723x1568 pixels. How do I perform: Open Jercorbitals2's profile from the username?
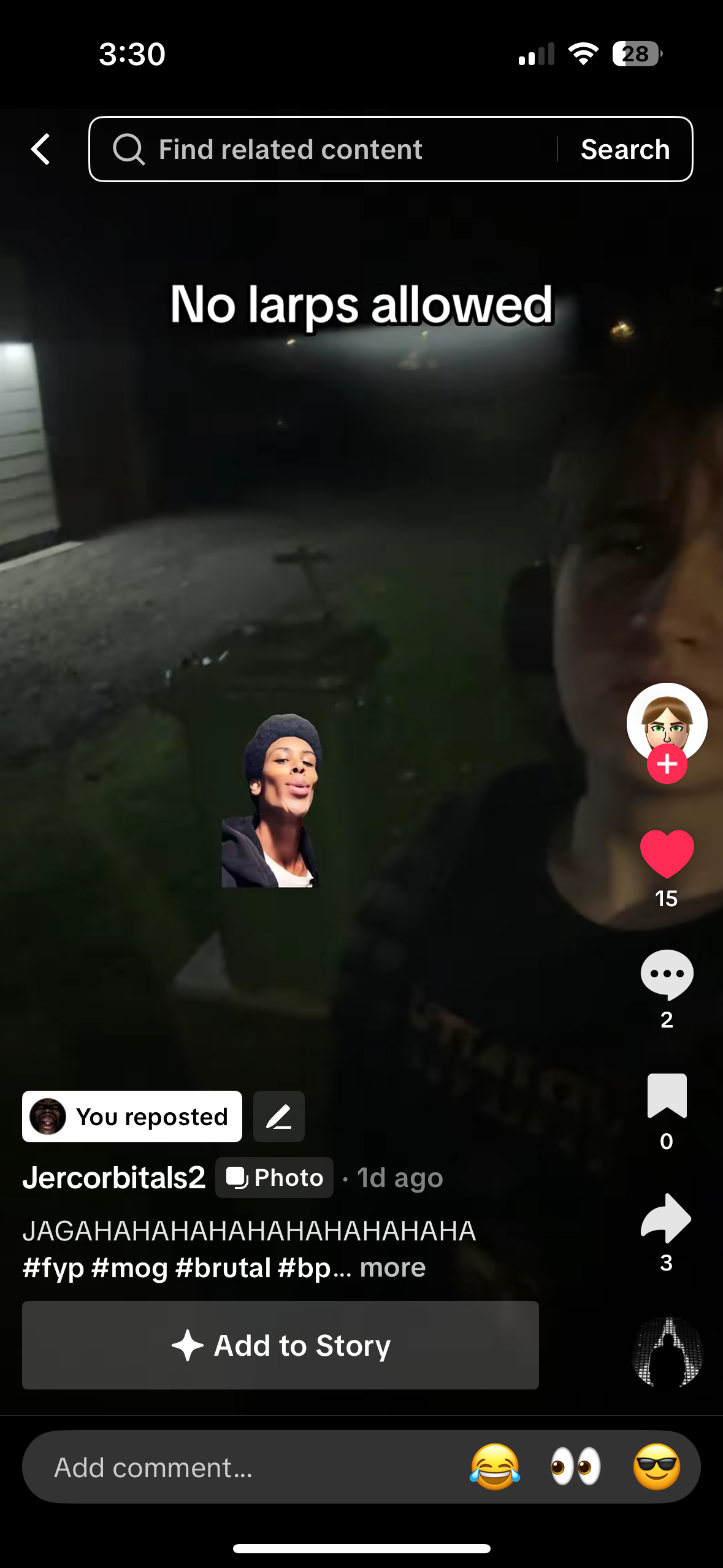114,1178
